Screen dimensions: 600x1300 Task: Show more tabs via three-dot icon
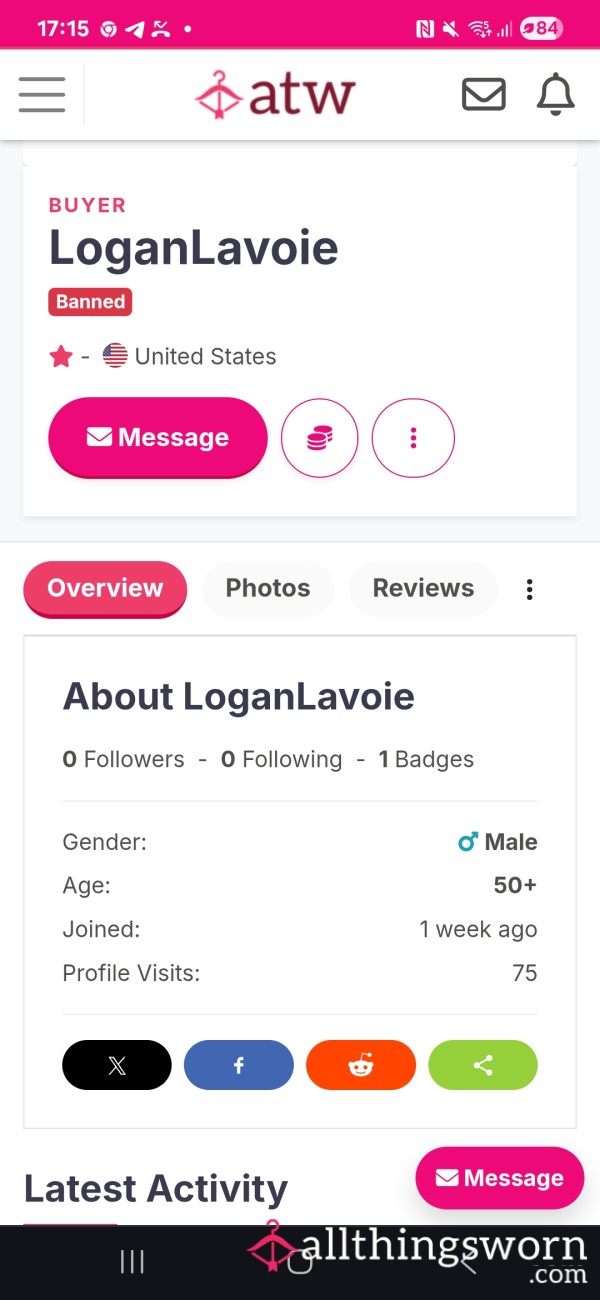530,589
